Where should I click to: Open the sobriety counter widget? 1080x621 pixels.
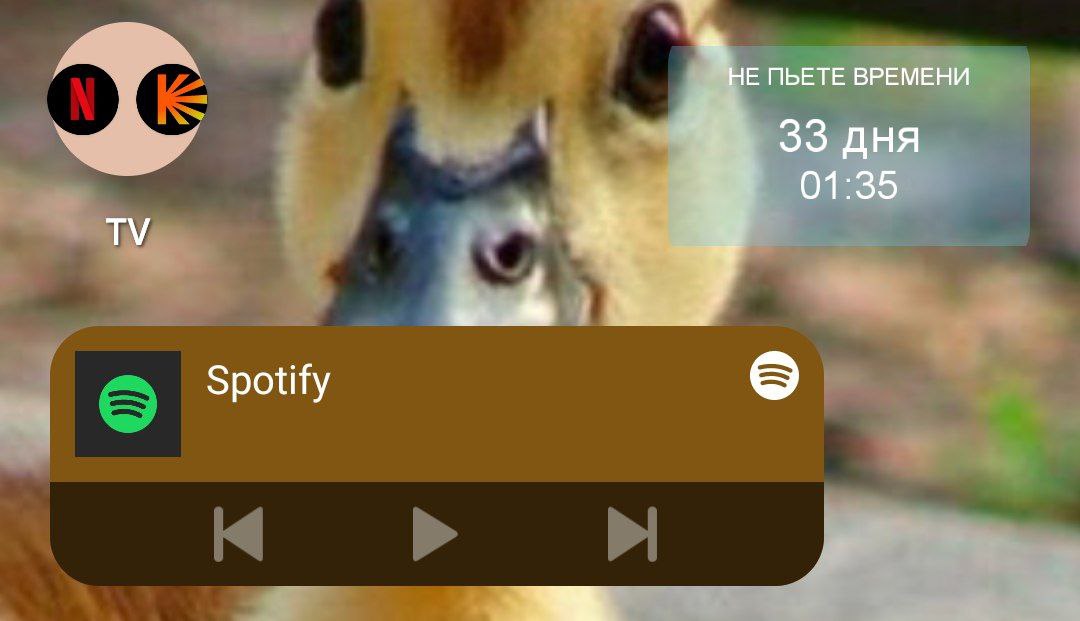tap(848, 146)
